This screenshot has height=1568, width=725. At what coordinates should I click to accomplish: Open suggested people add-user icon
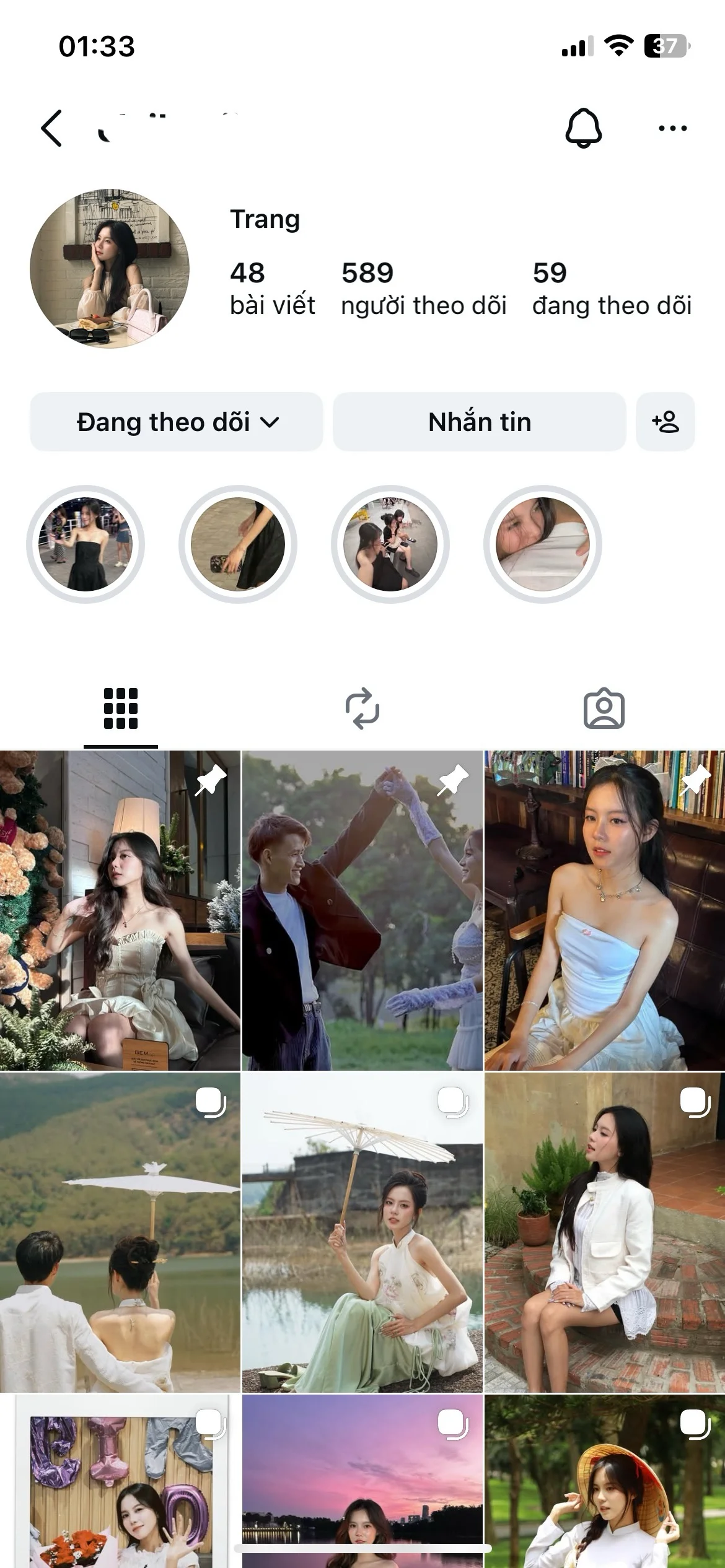point(666,422)
